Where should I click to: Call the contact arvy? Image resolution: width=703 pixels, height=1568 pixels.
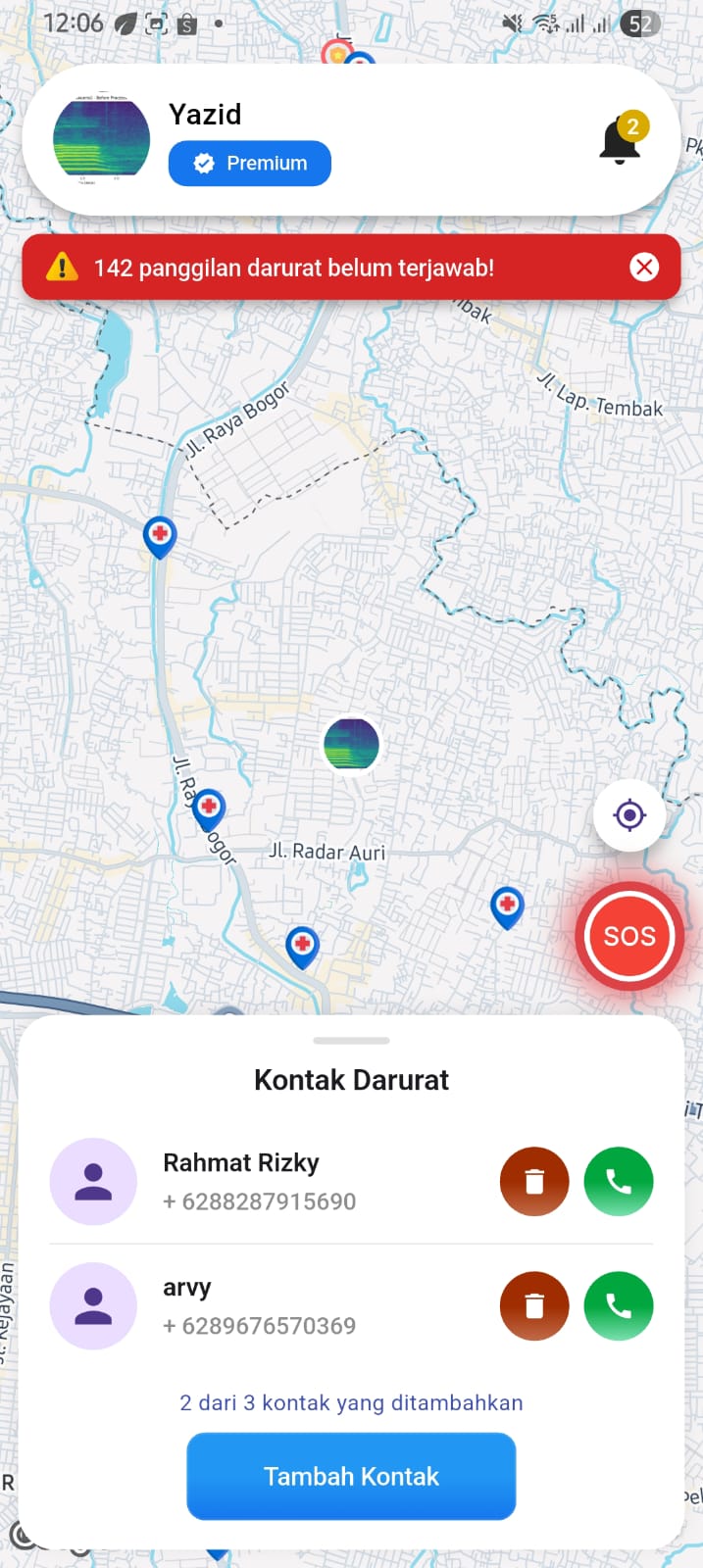pyautogui.click(x=619, y=1306)
